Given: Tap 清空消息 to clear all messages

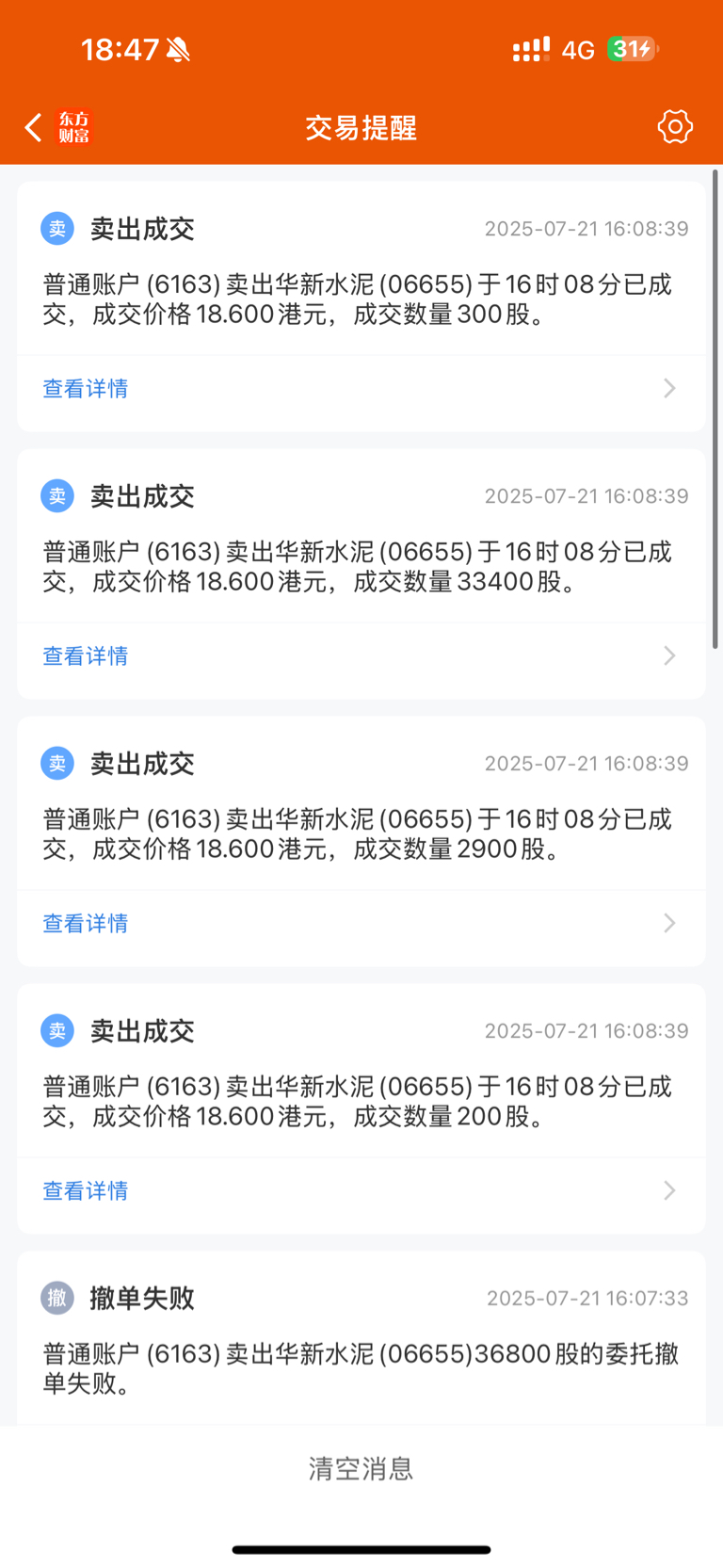Looking at the screenshot, I should click(361, 1468).
